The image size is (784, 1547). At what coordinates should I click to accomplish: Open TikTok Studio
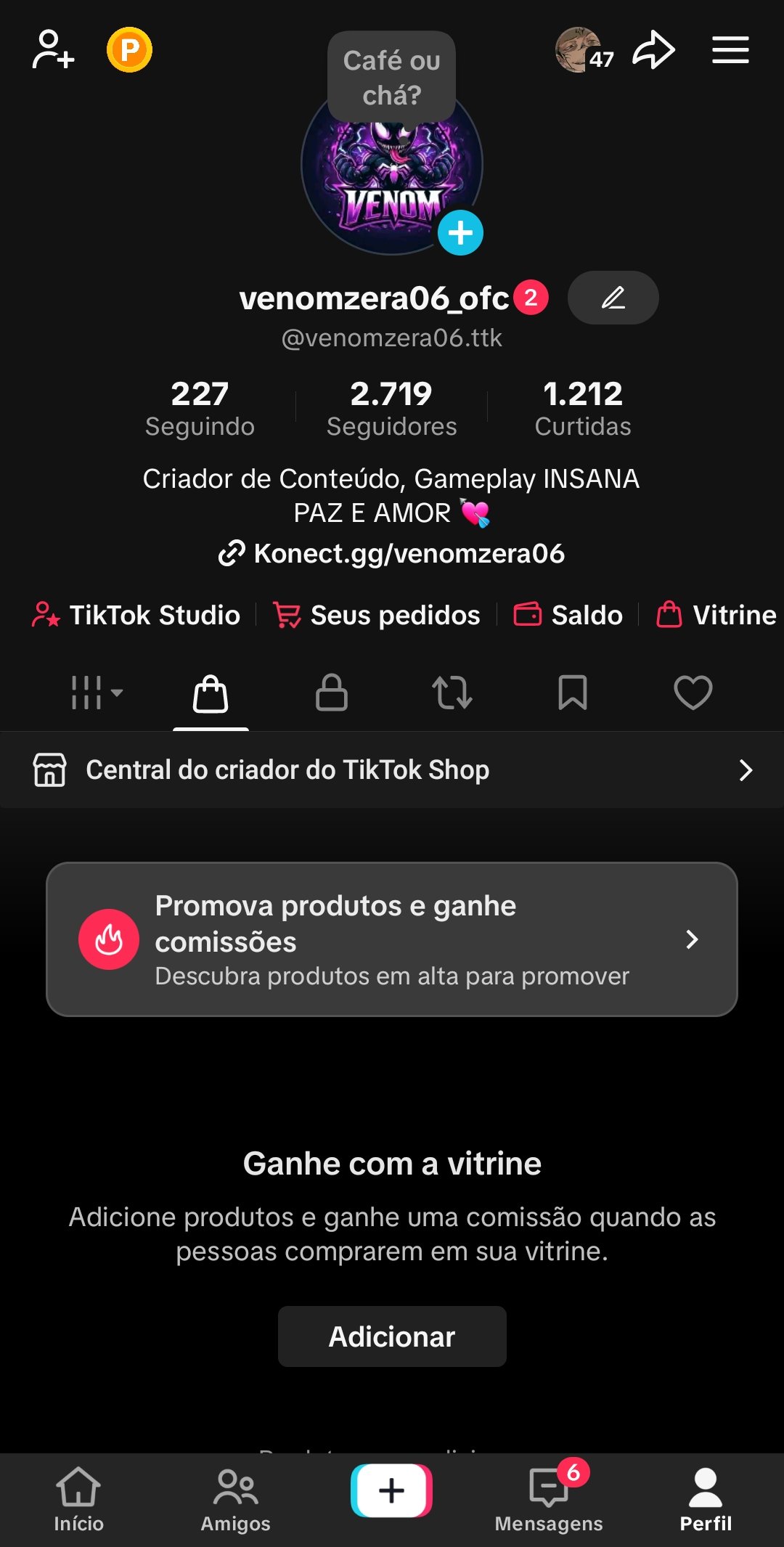136,615
